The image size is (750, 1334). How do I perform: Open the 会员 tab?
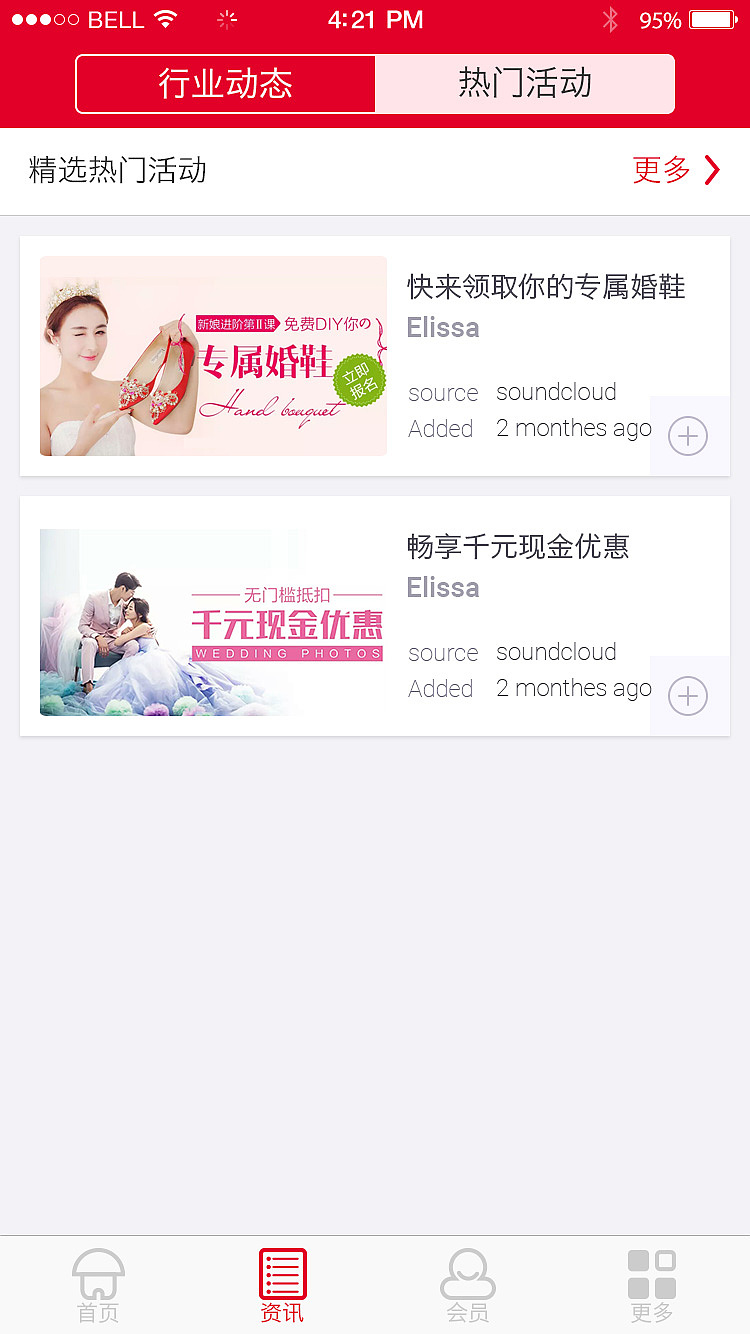pyautogui.click(x=468, y=1286)
